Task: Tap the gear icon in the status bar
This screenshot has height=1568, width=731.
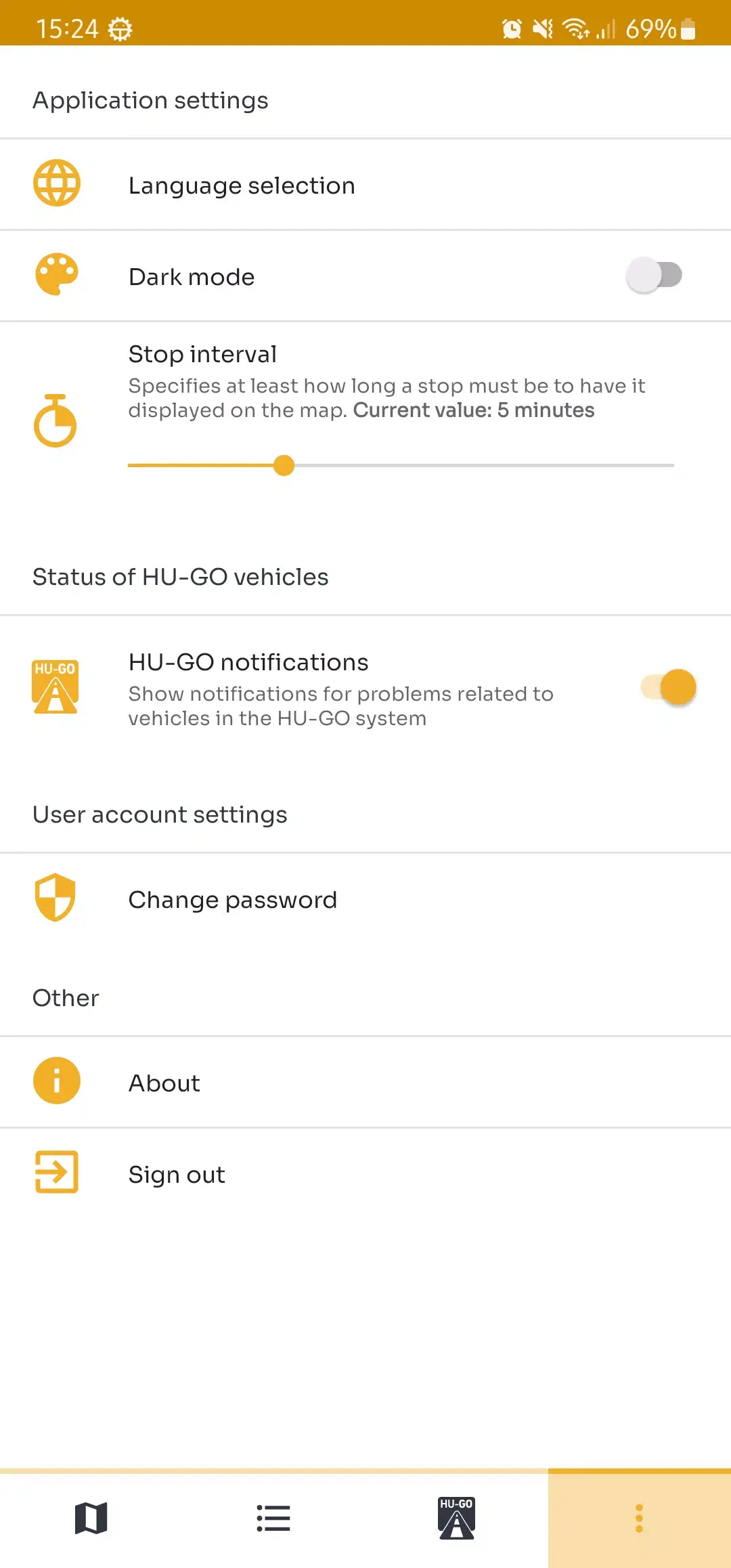Action: pyautogui.click(x=120, y=28)
